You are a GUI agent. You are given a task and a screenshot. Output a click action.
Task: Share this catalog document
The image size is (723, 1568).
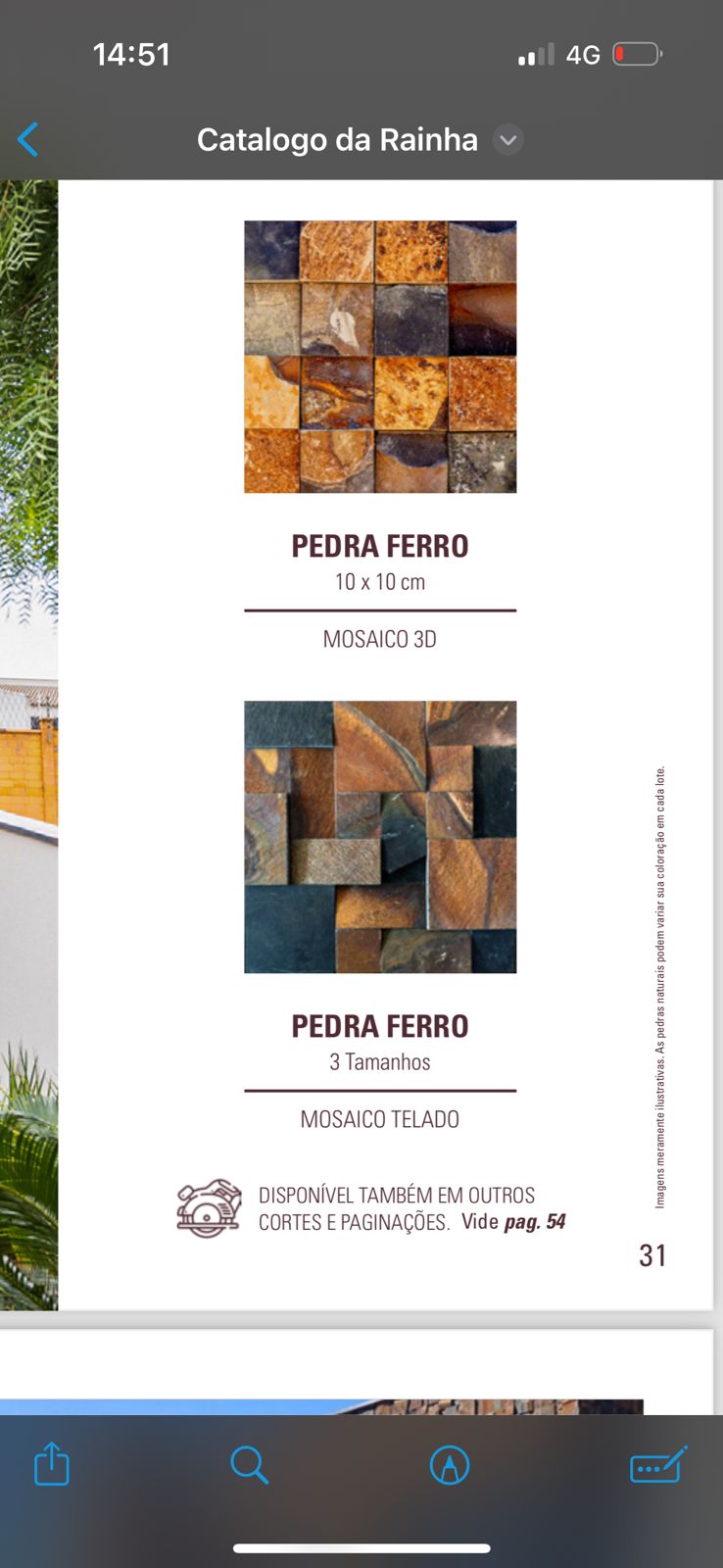point(52,1464)
